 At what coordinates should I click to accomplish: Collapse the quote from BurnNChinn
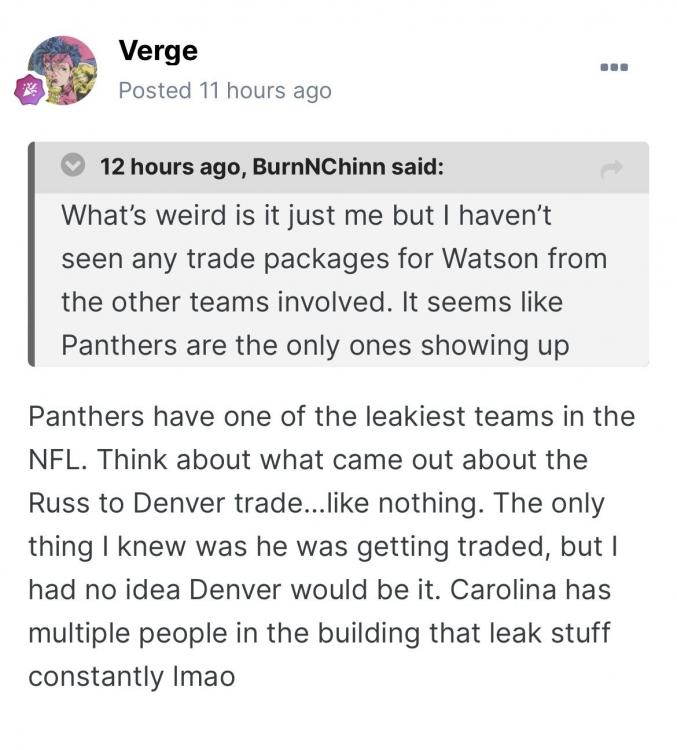pos(72,166)
